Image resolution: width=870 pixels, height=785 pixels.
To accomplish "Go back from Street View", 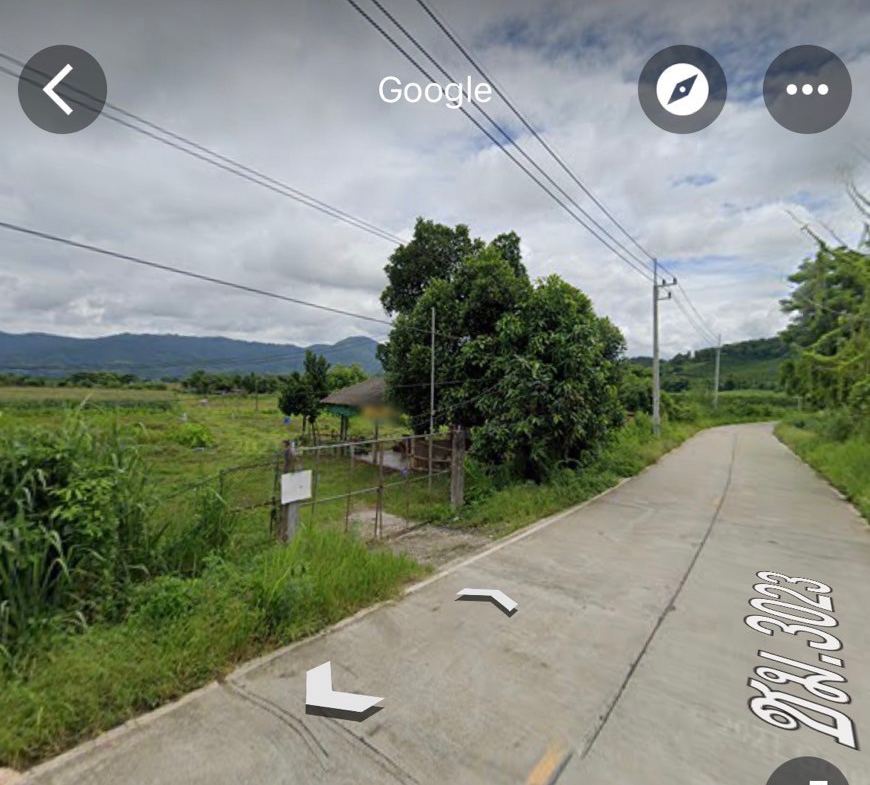I will point(62,89).
